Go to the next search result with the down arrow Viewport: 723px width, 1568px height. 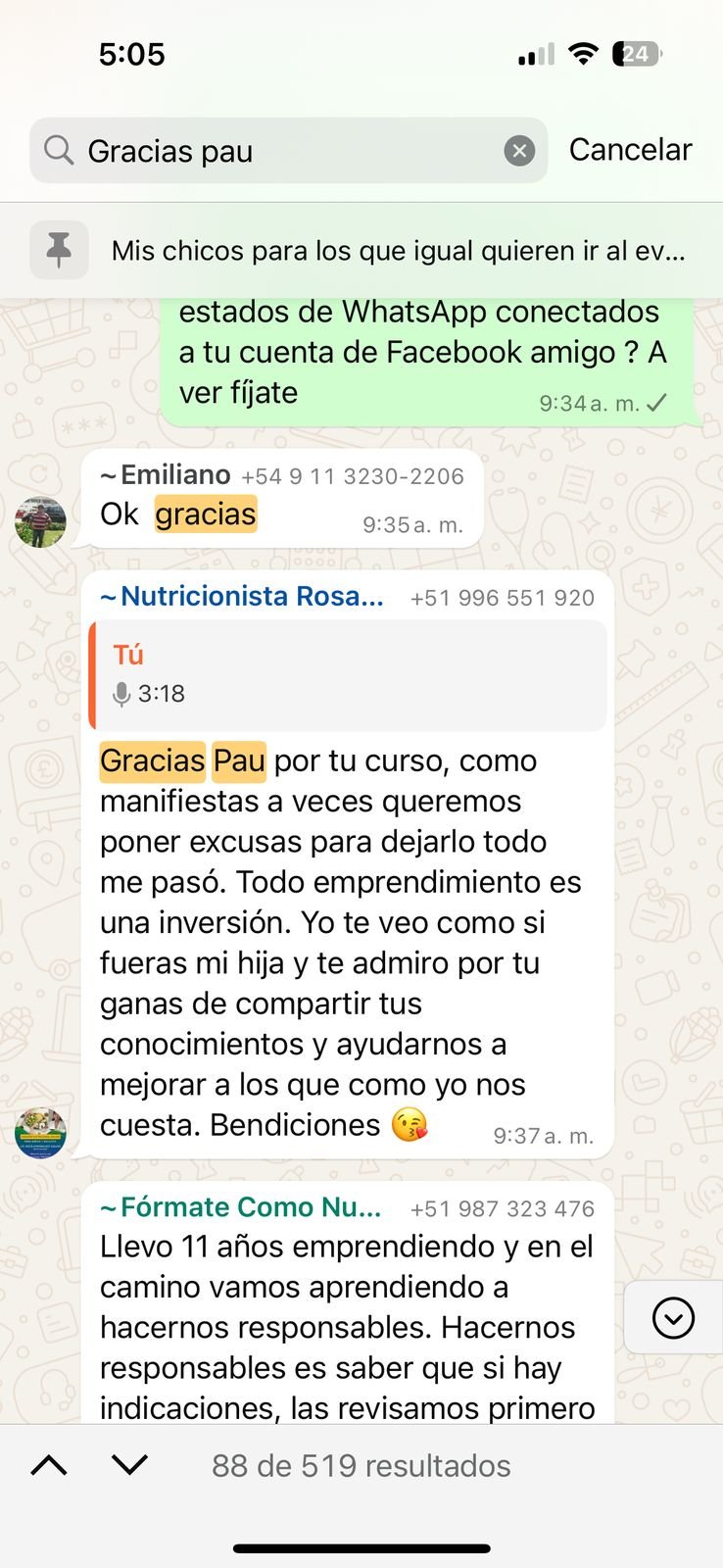(129, 1465)
